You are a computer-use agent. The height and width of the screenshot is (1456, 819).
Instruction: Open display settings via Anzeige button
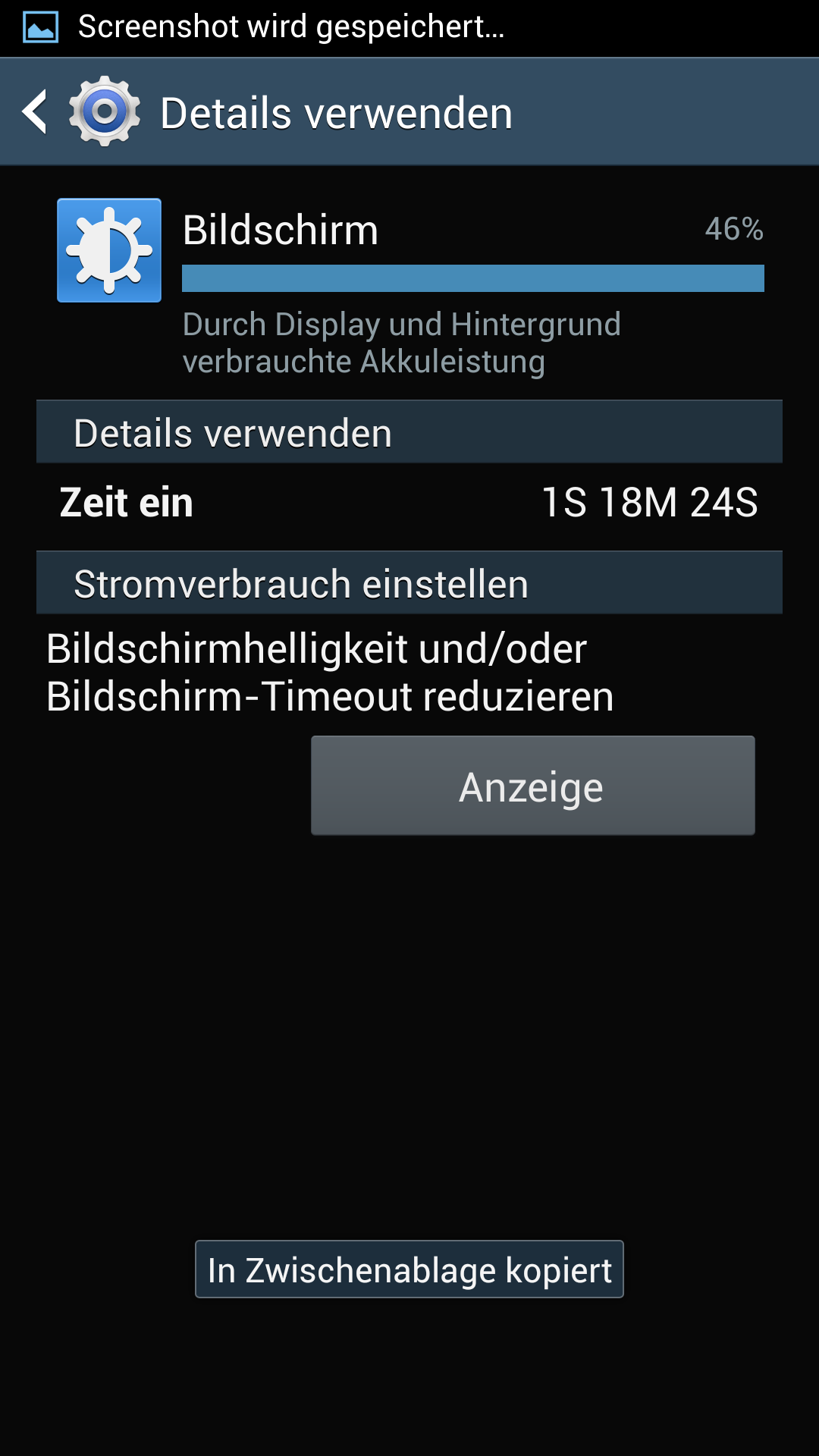coord(532,786)
